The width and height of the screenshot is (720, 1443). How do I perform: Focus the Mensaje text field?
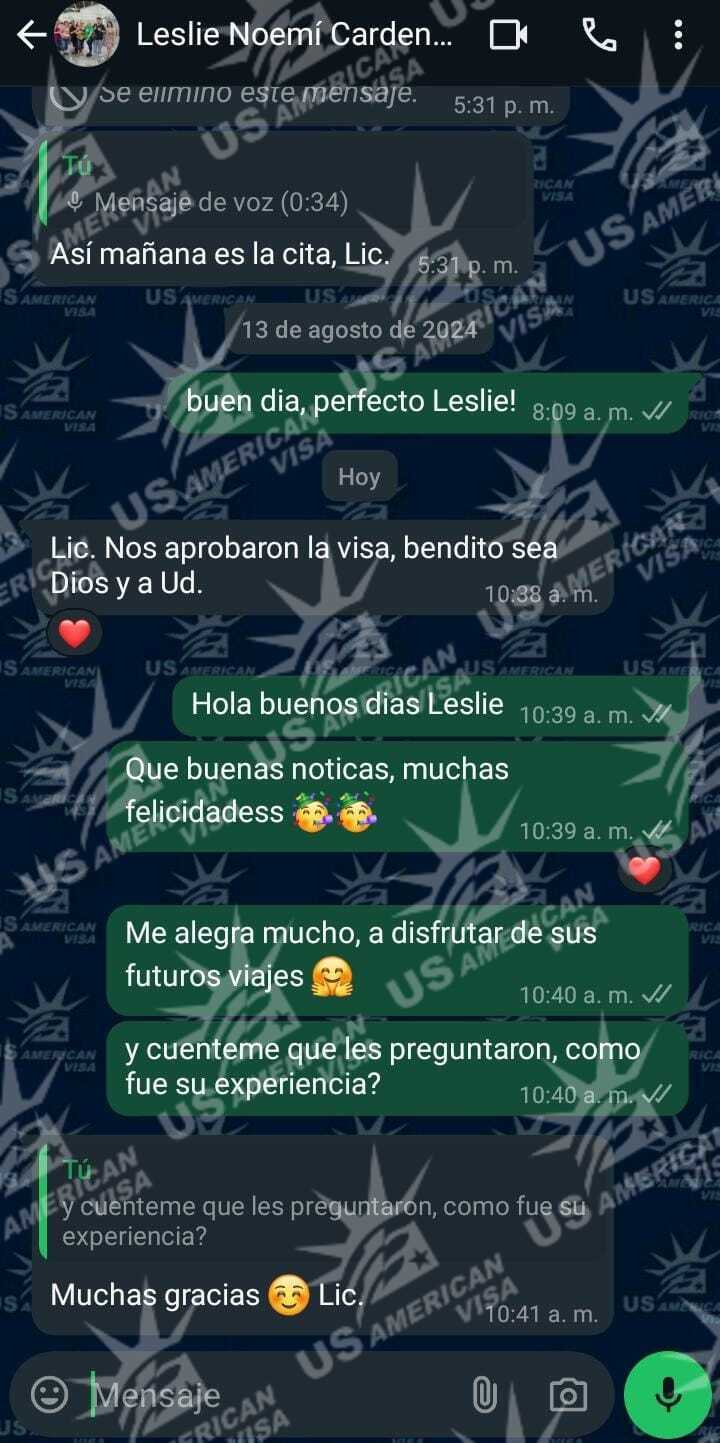[270, 1394]
